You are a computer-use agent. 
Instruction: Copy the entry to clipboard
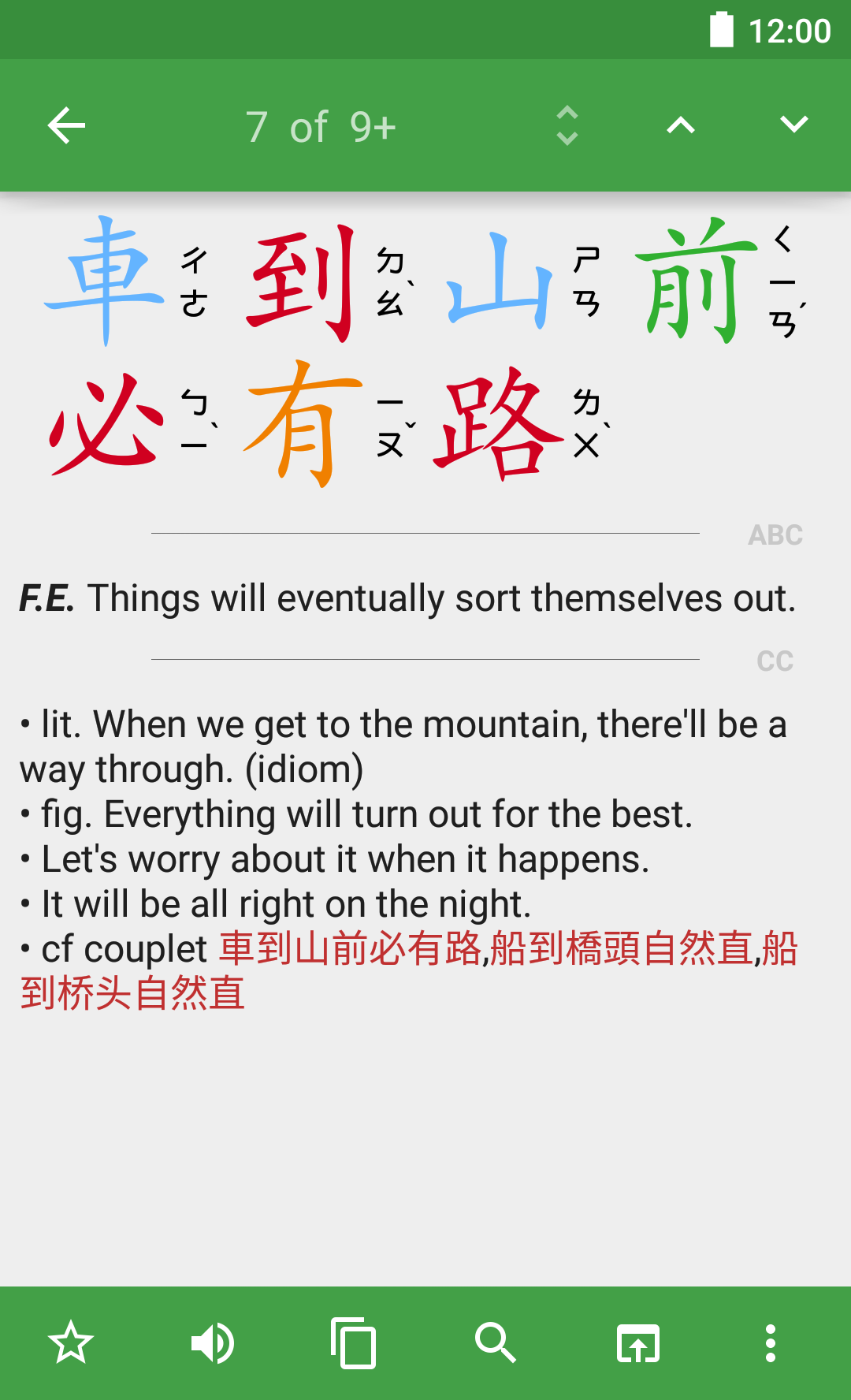pos(354,1342)
